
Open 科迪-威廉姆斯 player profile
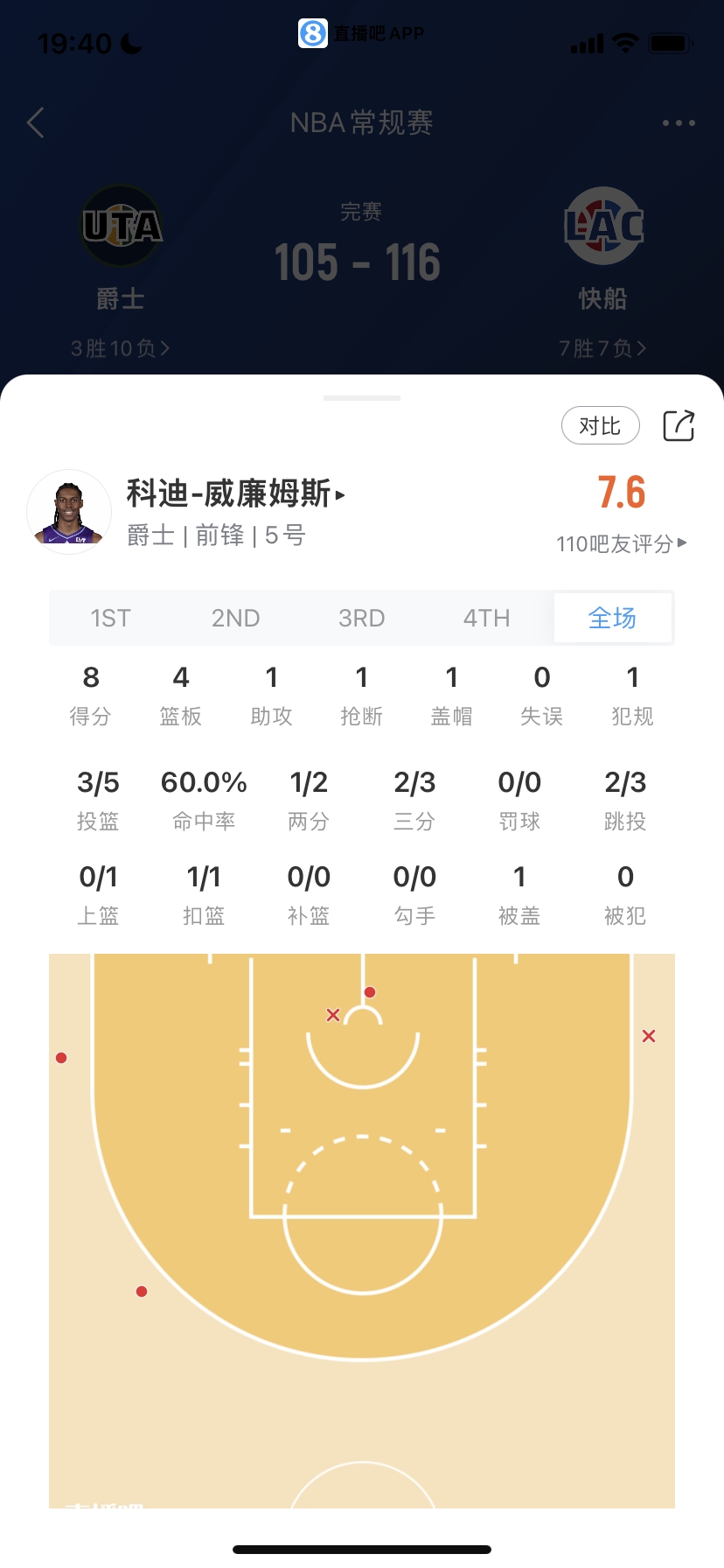(234, 494)
